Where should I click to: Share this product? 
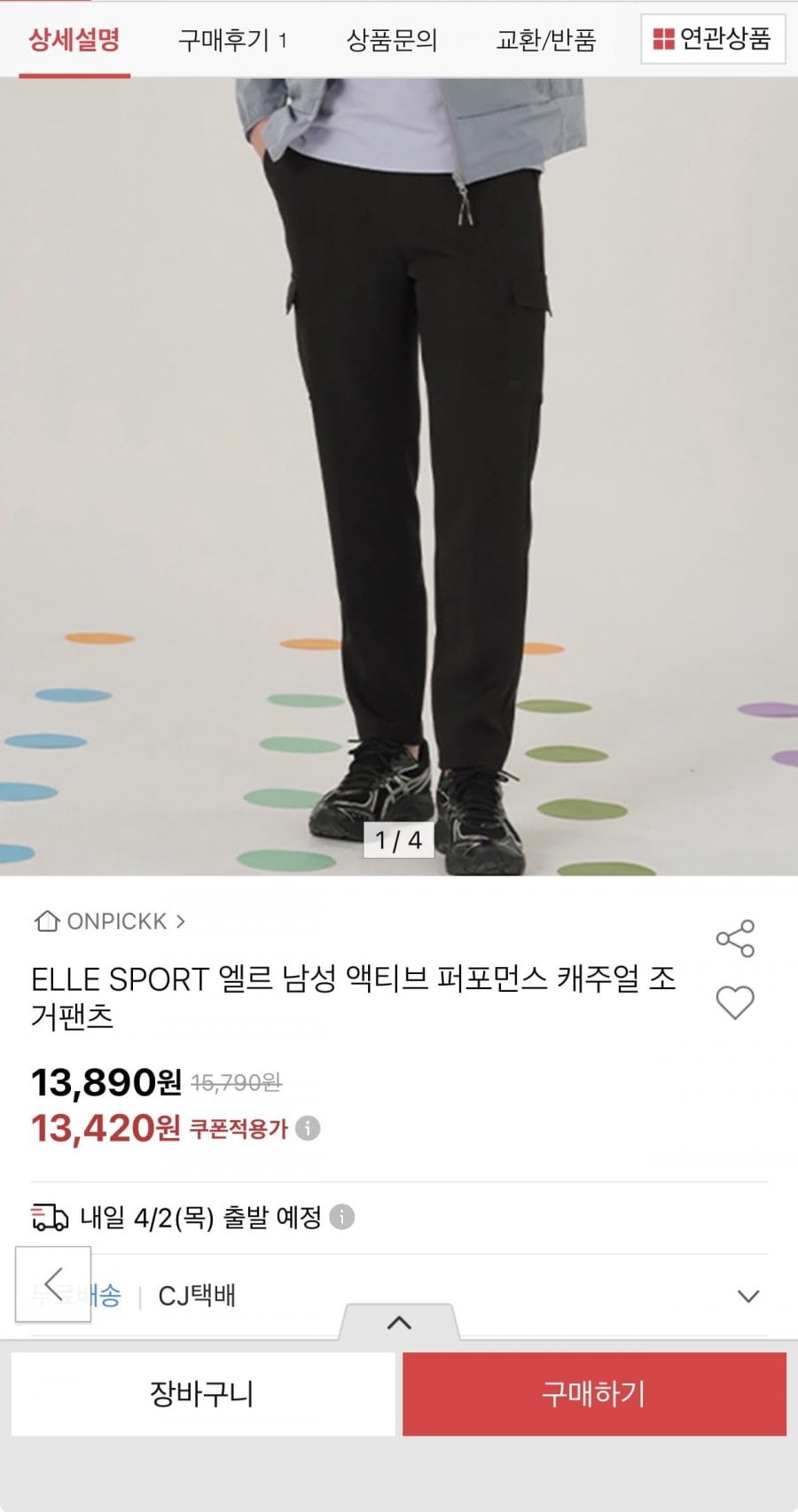pyautogui.click(x=734, y=939)
